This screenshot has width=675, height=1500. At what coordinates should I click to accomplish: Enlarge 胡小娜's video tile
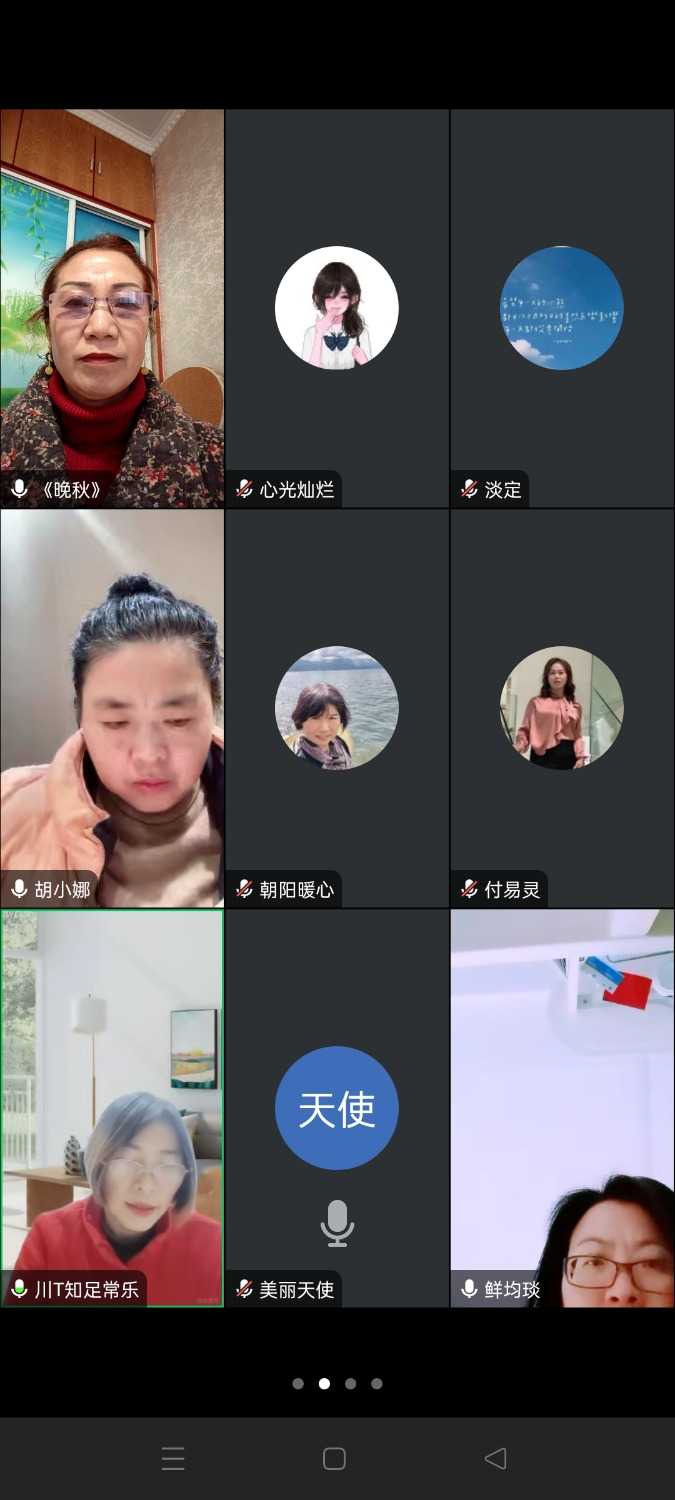click(112, 708)
